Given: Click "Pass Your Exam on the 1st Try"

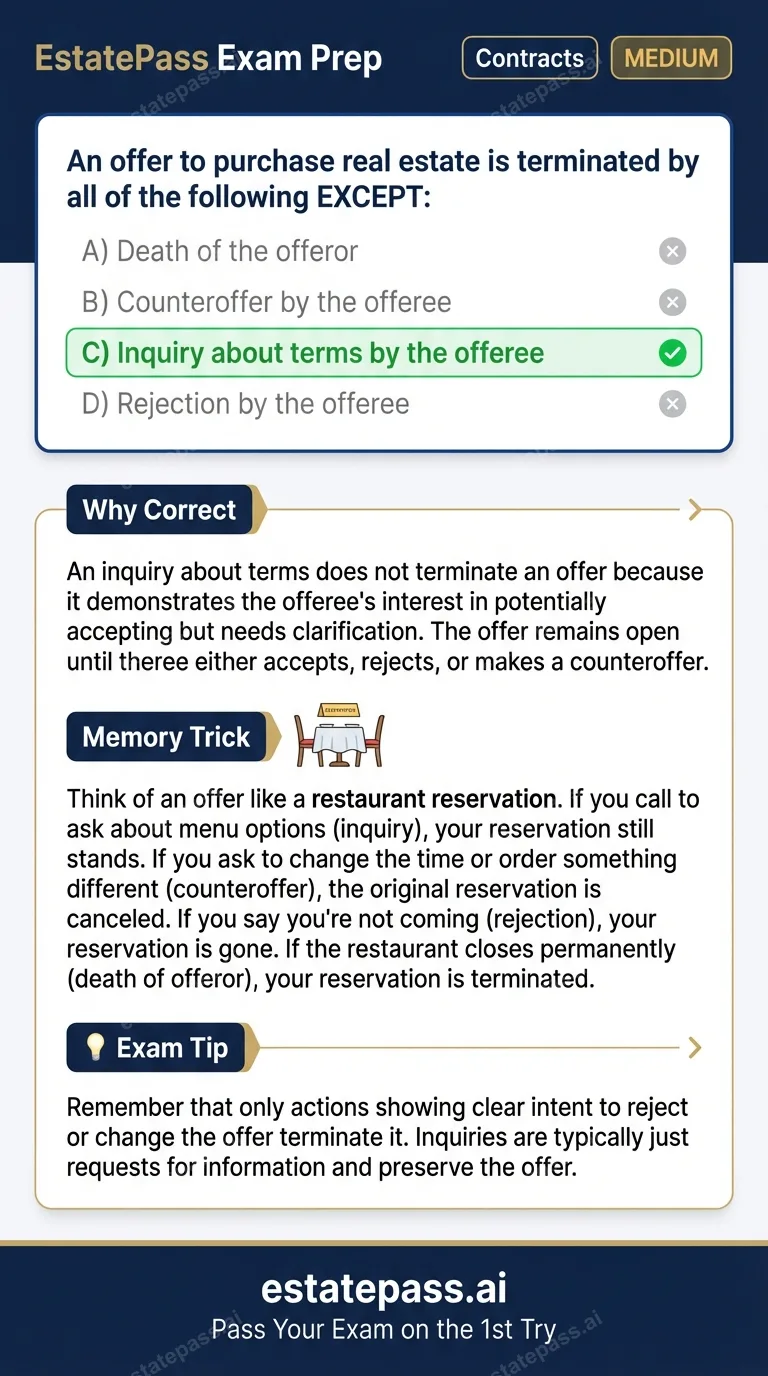Looking at the screenshot, I should (384, 1329).
